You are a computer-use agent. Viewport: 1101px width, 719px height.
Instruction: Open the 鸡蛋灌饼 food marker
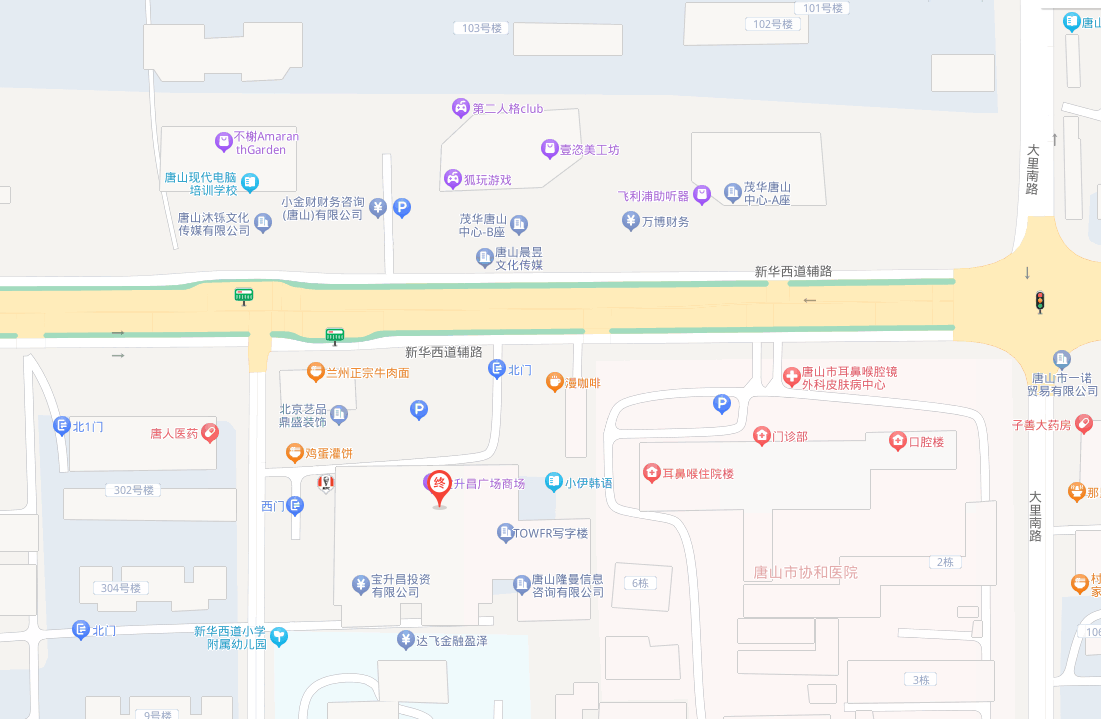(x=294, y=453)
